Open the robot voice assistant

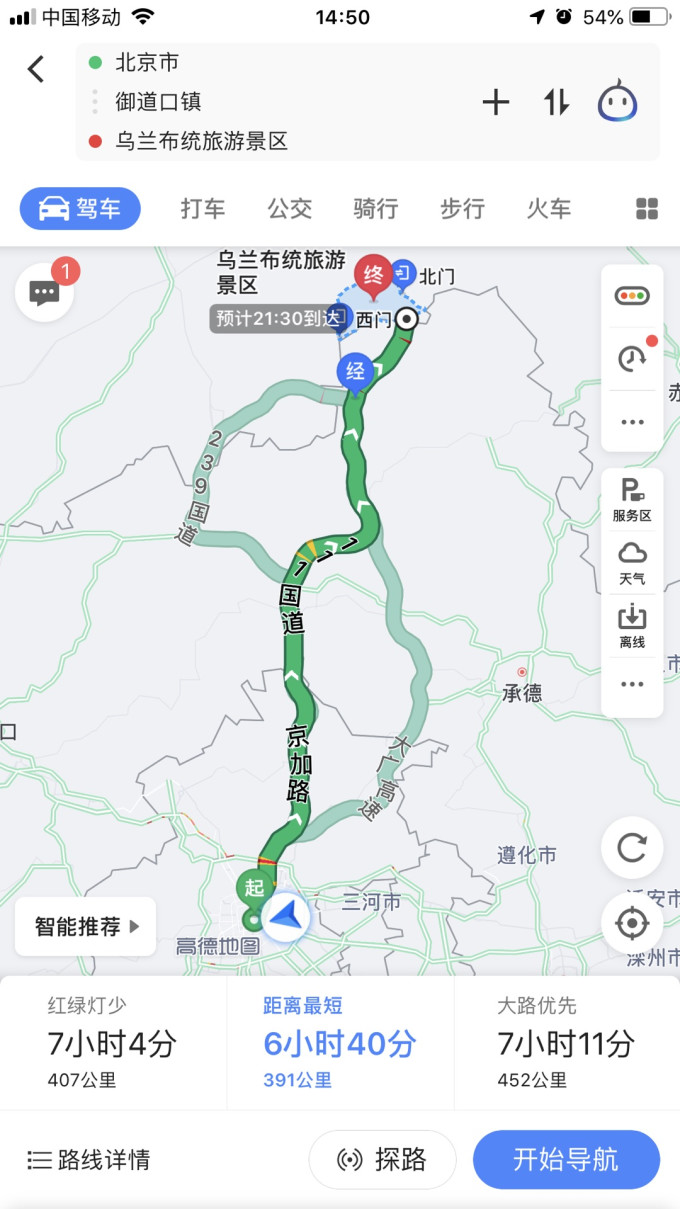618,102
